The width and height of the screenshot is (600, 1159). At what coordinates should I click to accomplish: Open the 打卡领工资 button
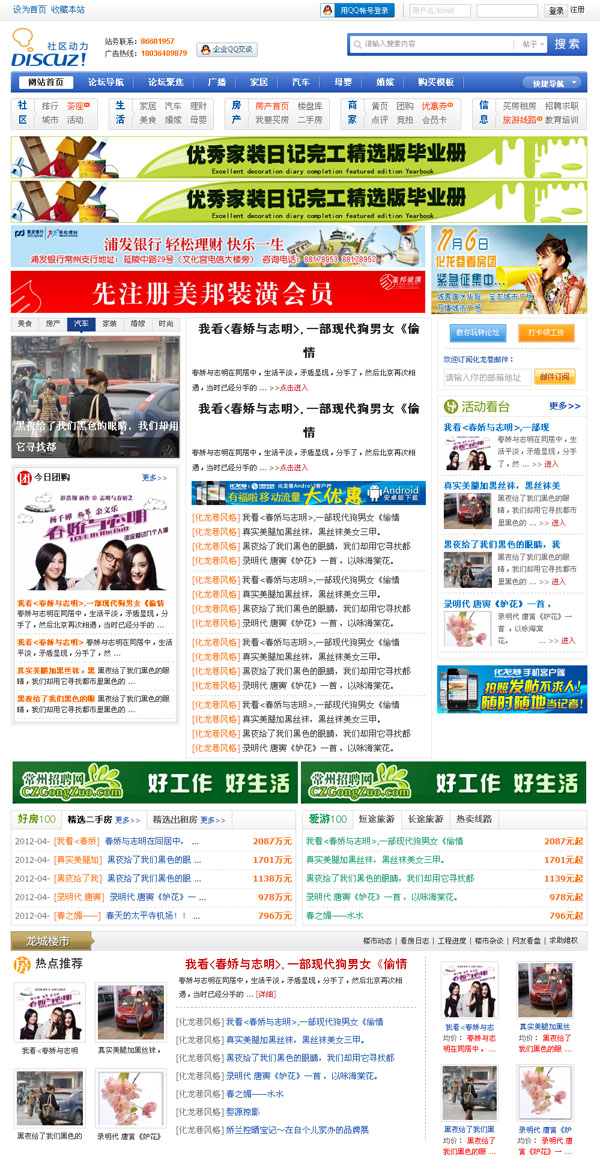[x=546, y=333]
